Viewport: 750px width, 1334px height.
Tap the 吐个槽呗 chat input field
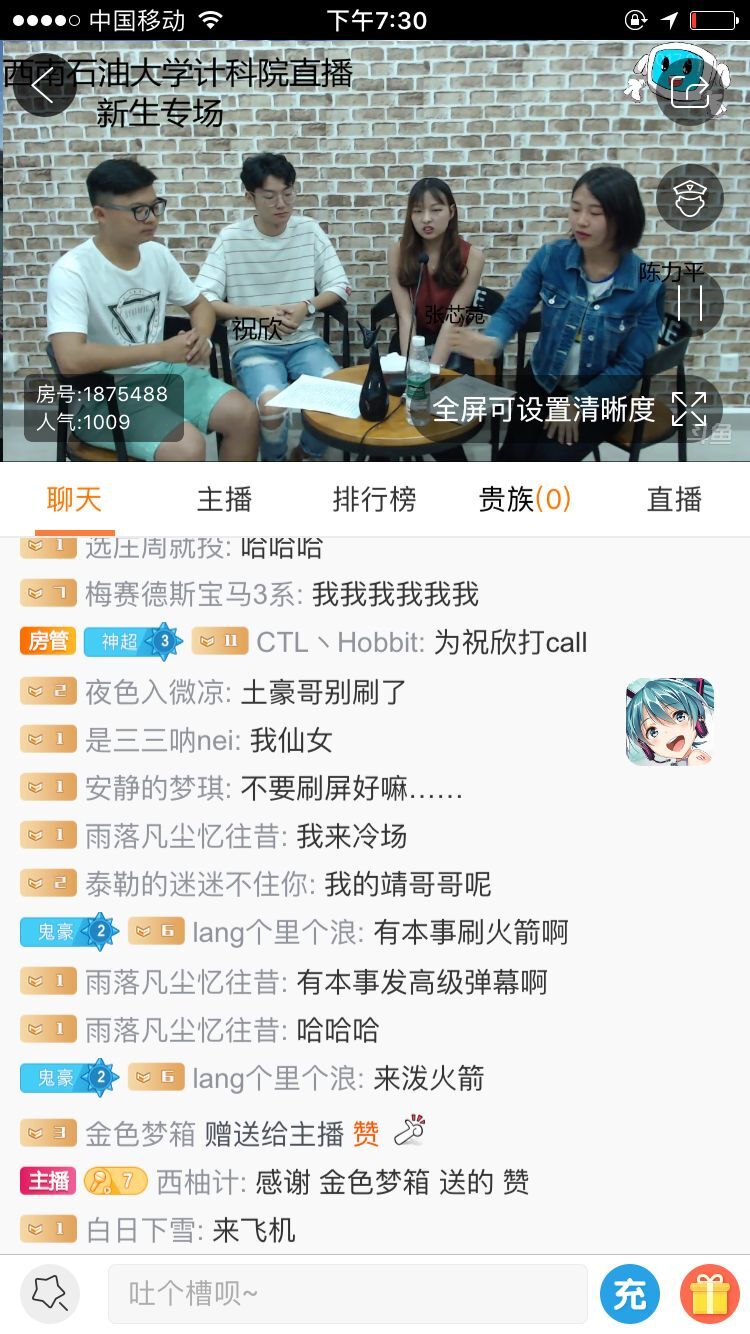[347, 1294]
